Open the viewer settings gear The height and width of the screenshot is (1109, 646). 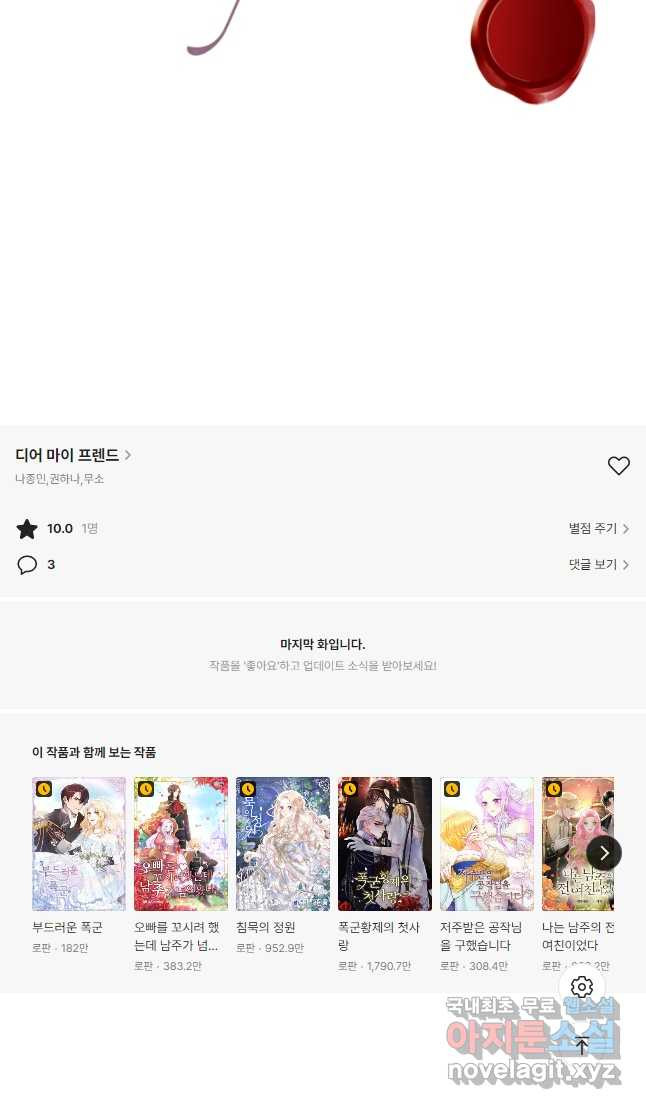582,987
